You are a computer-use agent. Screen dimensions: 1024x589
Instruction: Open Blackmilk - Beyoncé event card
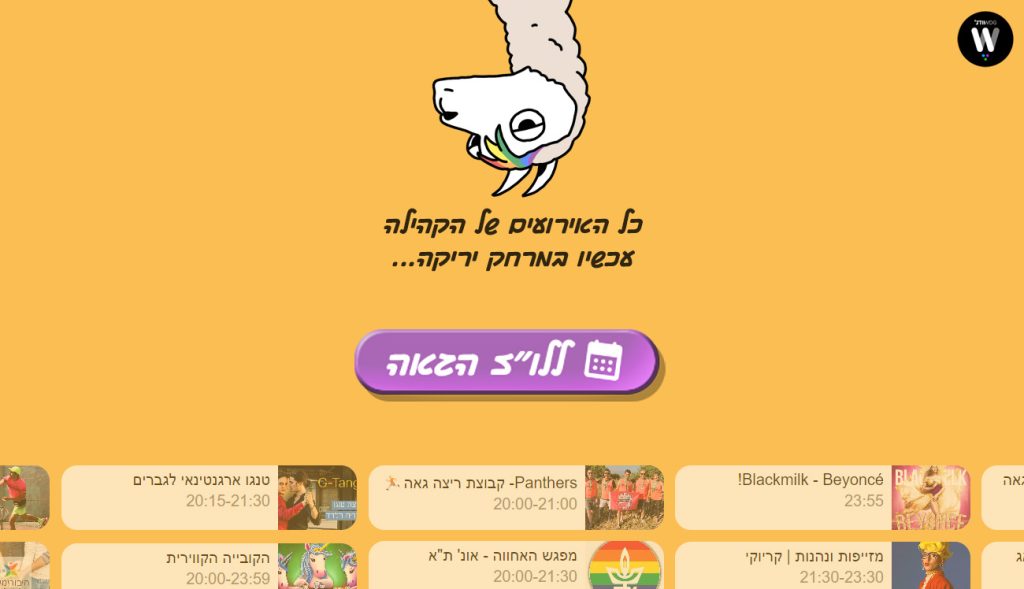point(822,497)
